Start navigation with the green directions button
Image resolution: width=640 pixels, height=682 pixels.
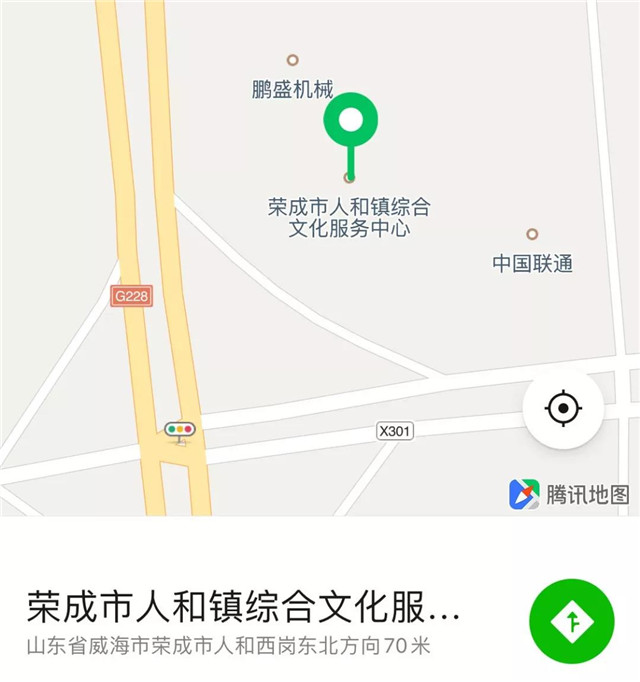point(571,622)
